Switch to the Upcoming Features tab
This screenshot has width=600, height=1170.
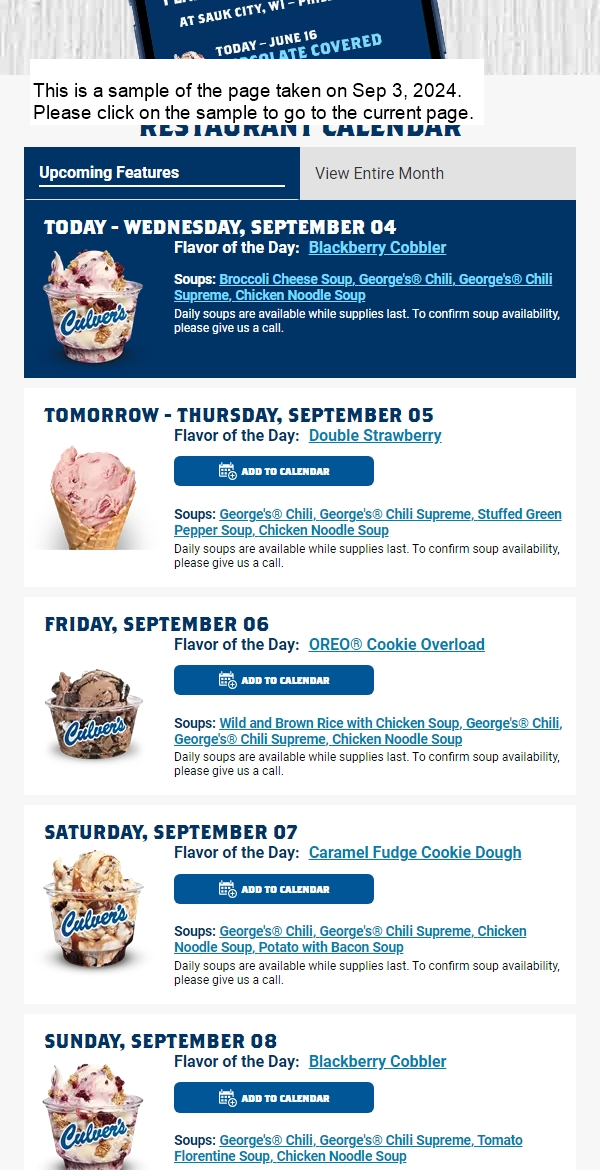(x=109, y=173)
